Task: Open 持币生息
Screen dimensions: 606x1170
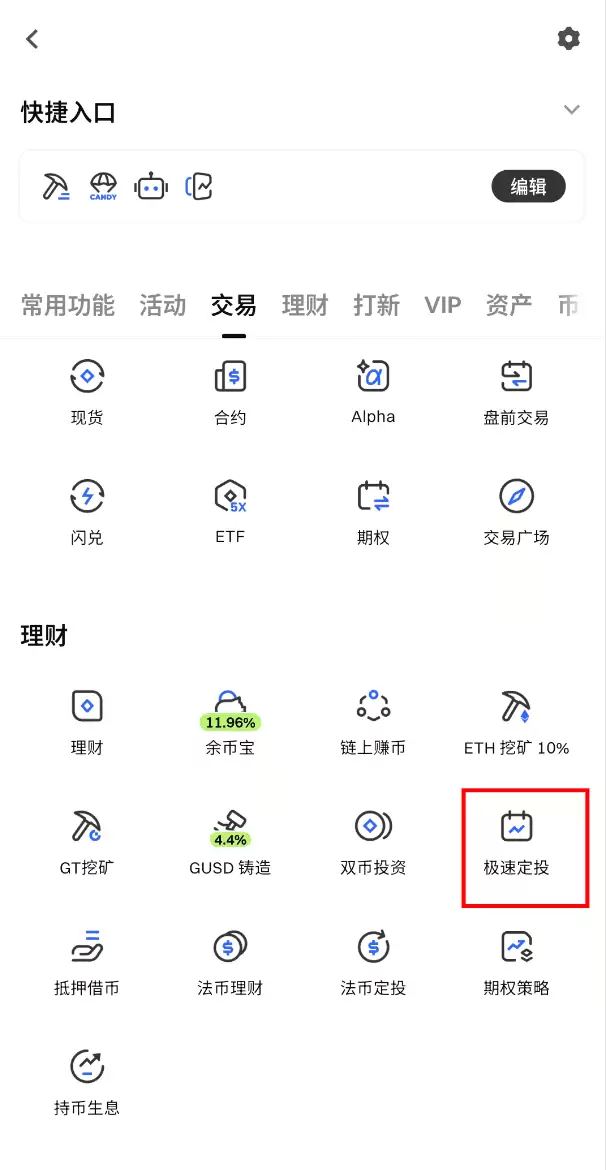Action: [87, 1081]
